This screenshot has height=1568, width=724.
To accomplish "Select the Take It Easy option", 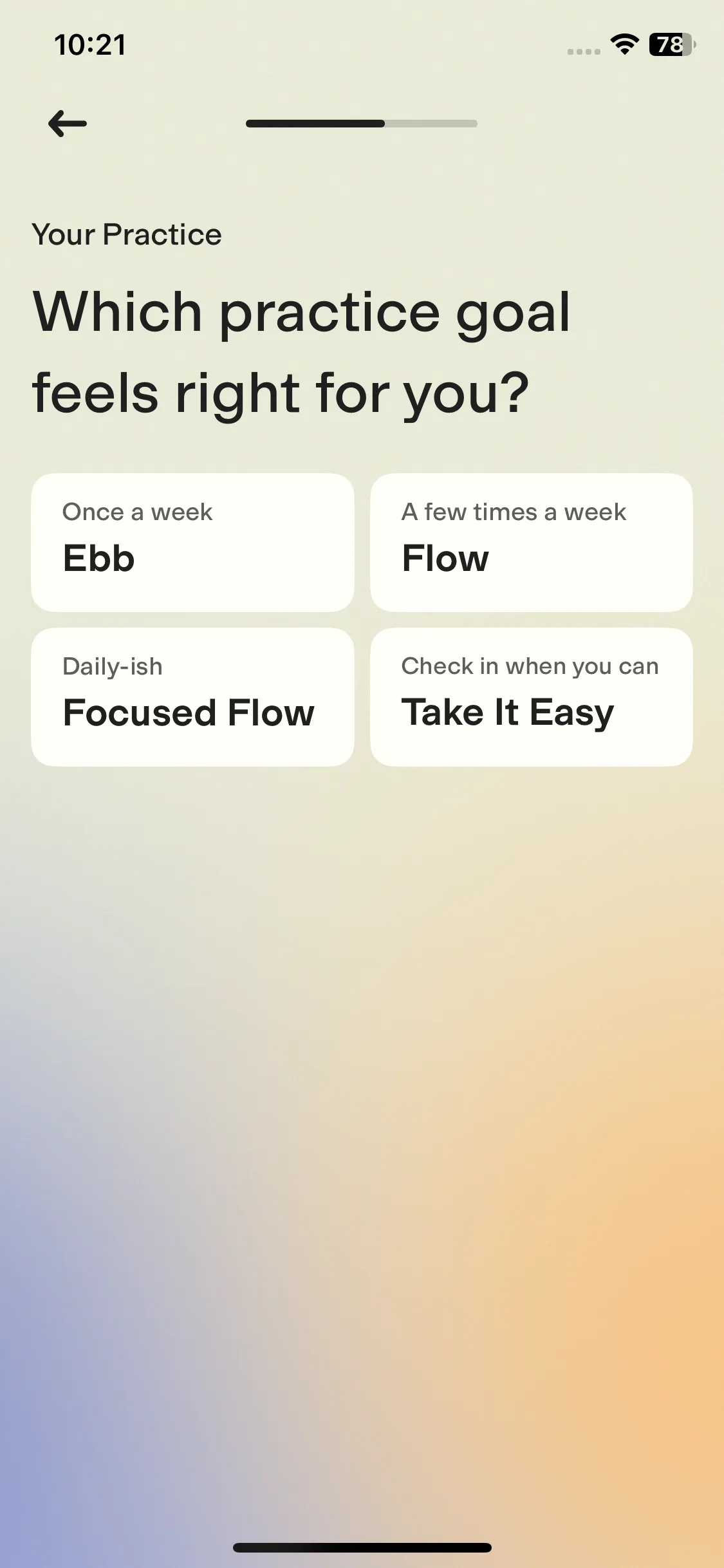I will (531, 697).
